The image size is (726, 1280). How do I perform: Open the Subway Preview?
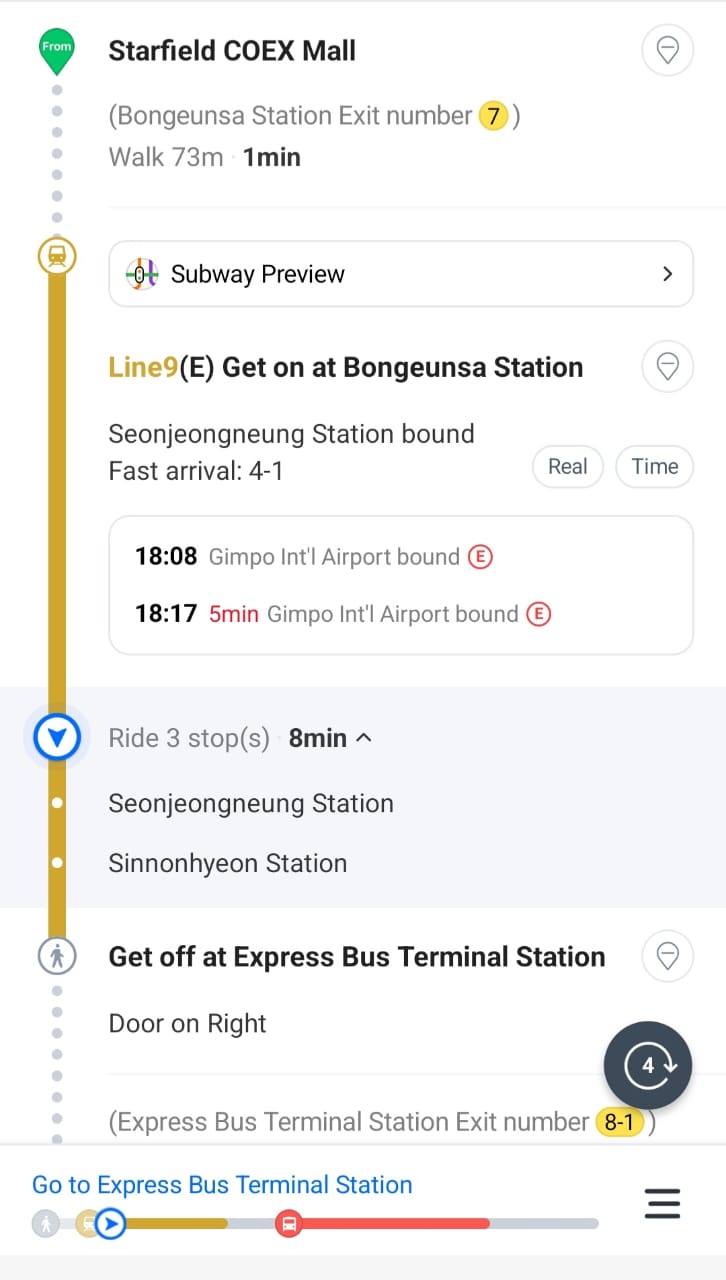click(400, 274)
